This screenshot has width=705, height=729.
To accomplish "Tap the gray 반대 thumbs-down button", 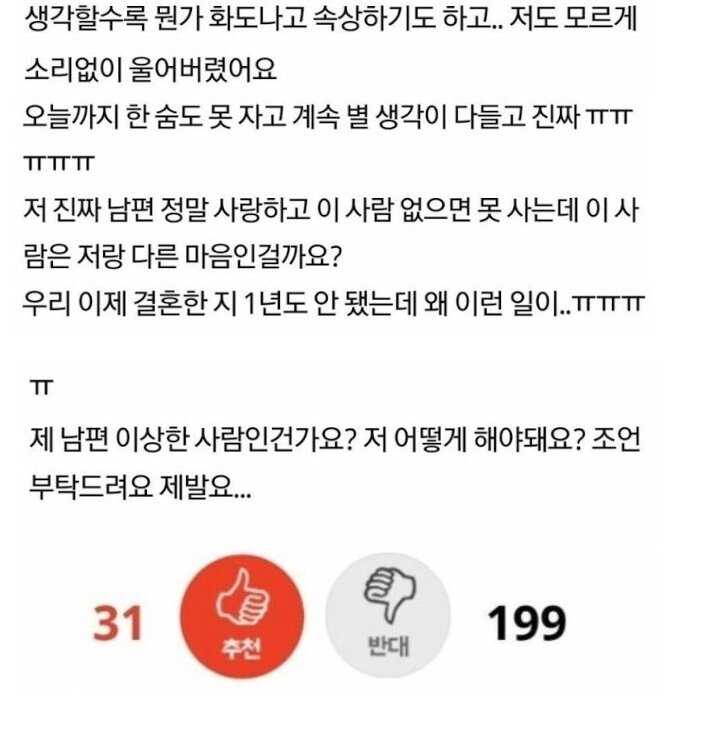I will pos(388,620).
